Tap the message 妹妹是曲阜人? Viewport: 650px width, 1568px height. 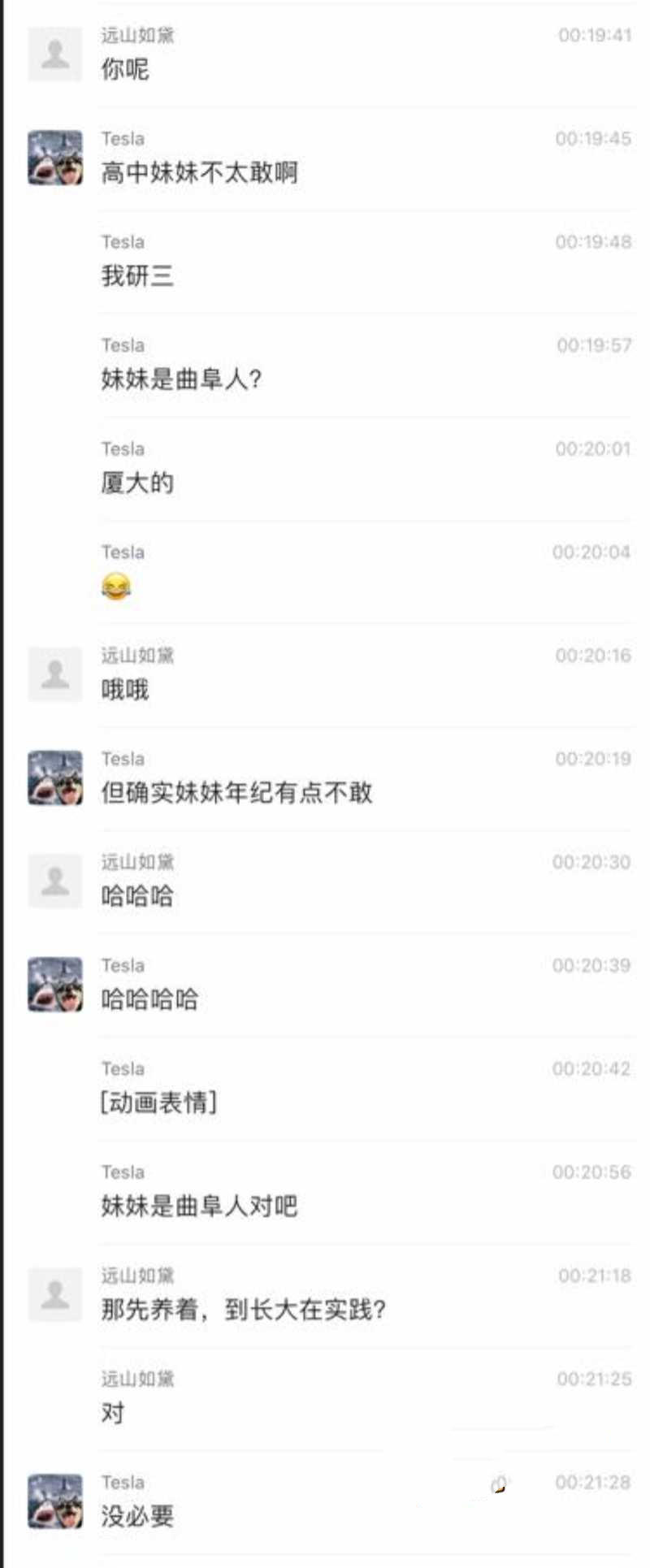182,377
